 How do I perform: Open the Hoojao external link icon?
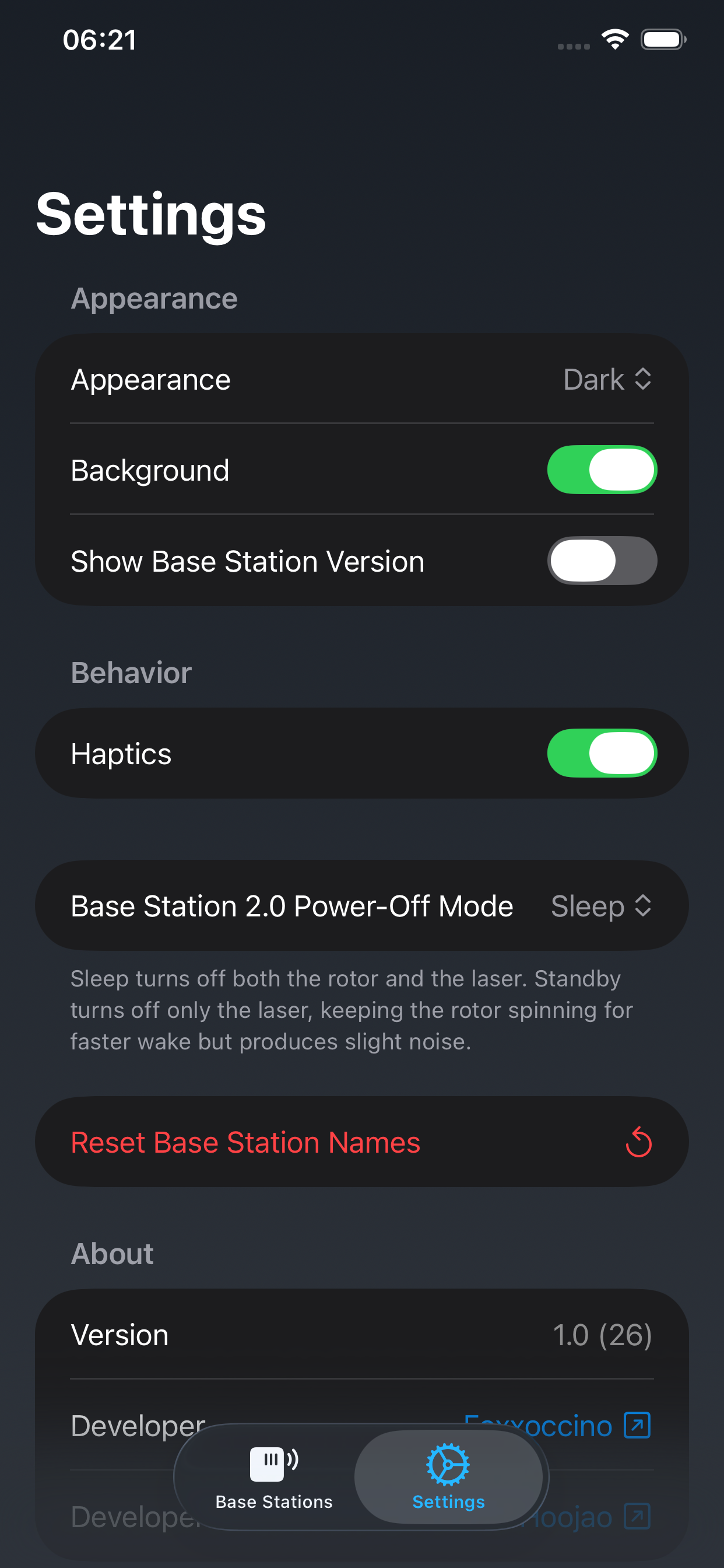[x=637, y=1515]
